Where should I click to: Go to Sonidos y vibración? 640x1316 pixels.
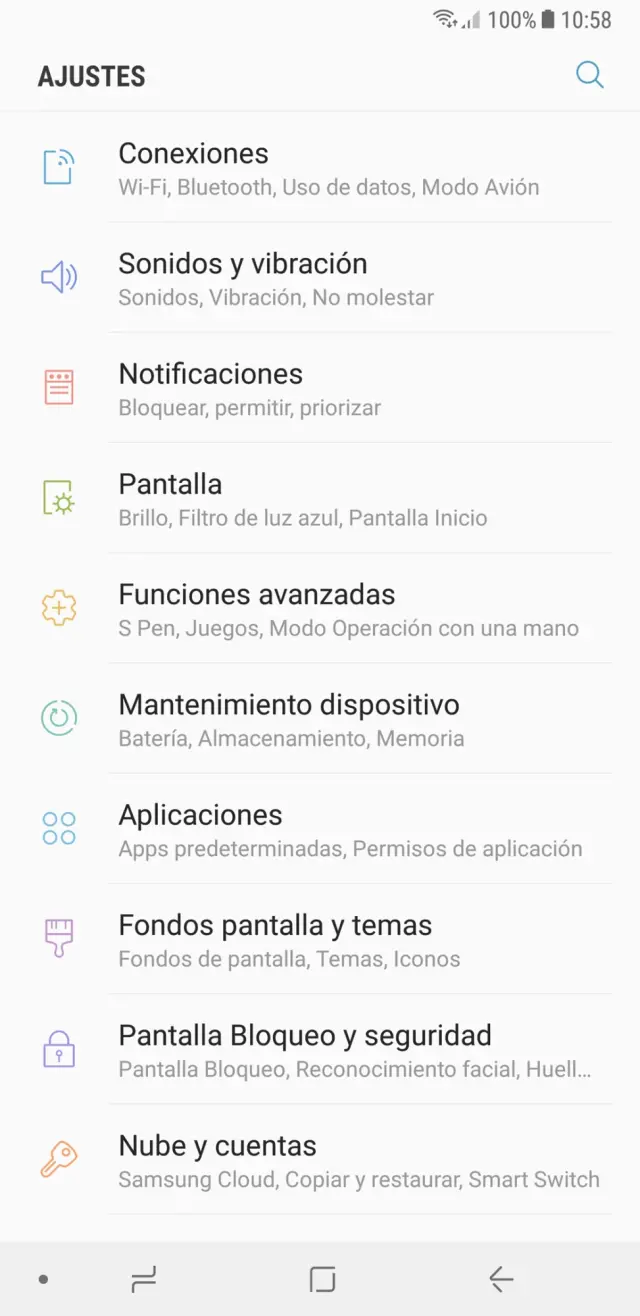[320, 278]
